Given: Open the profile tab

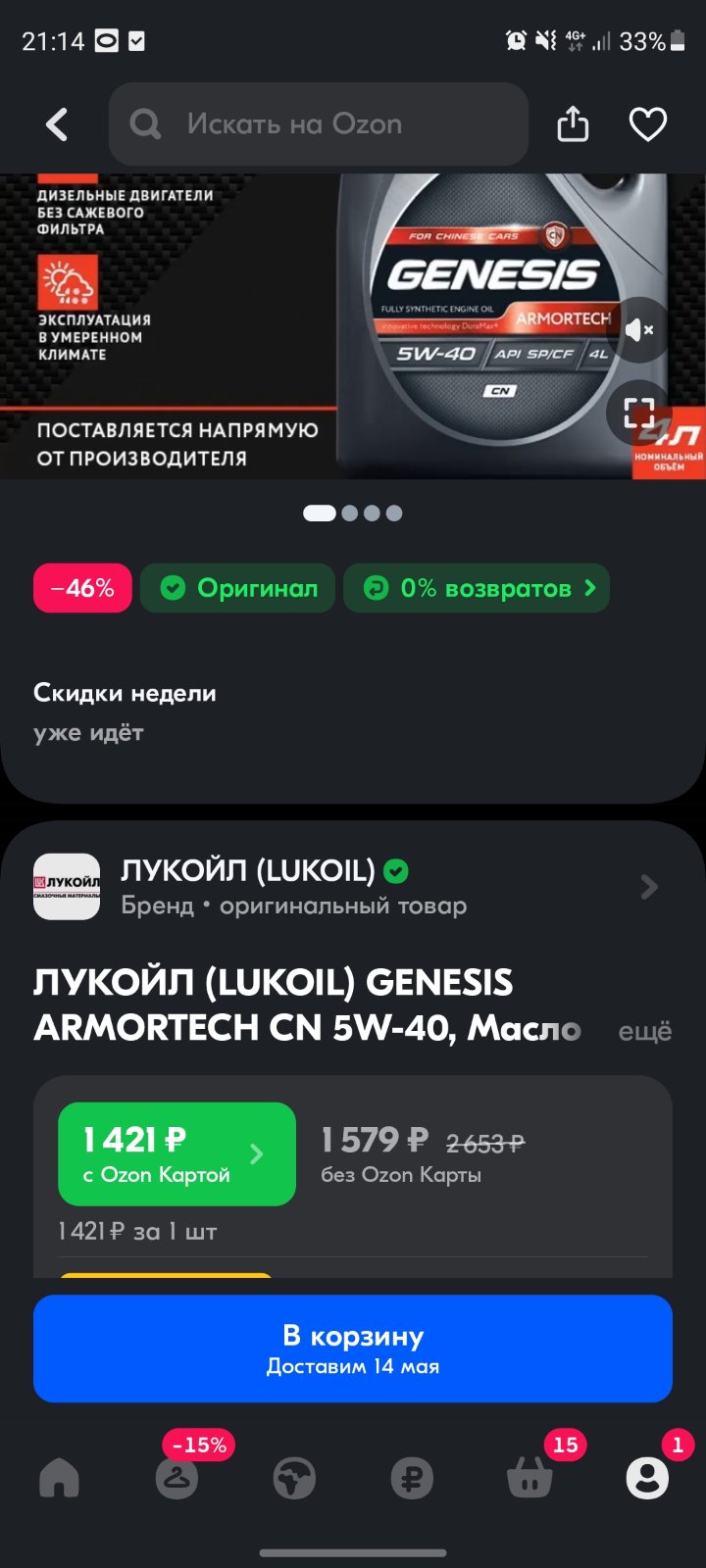Looking at the screenshot, I should [x=647, y=1478].
